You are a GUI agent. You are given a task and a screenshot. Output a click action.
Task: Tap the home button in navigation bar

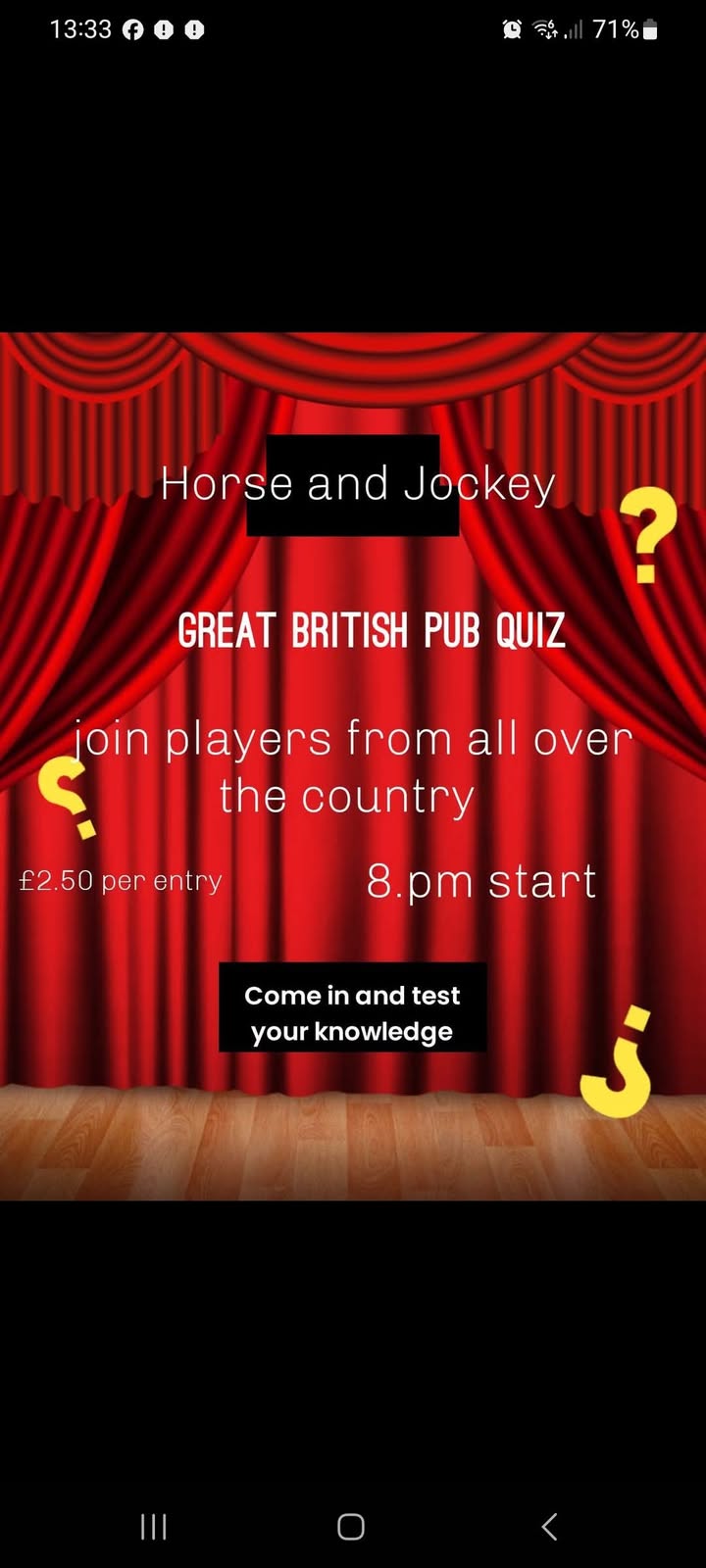pos(351,1526)
